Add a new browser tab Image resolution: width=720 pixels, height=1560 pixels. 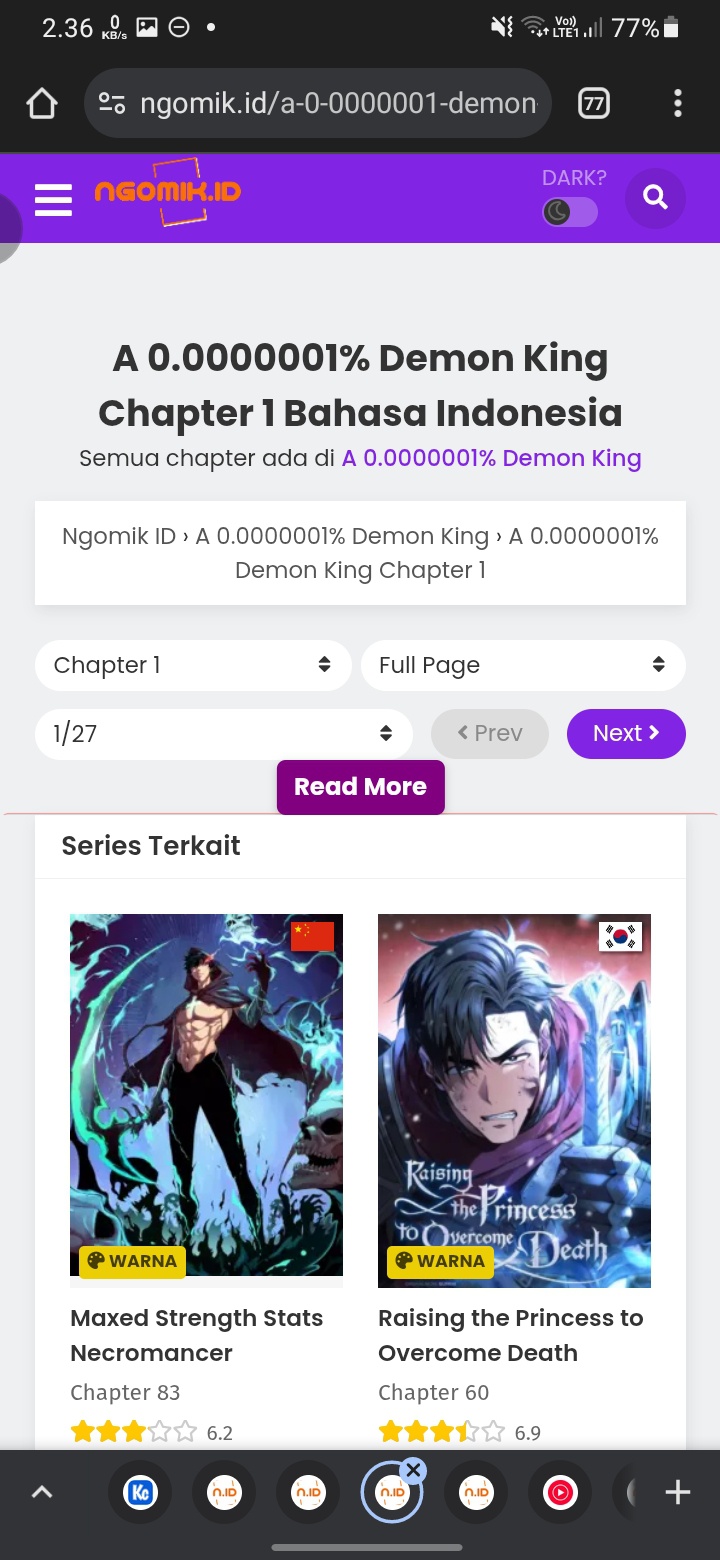point(678,1493)
